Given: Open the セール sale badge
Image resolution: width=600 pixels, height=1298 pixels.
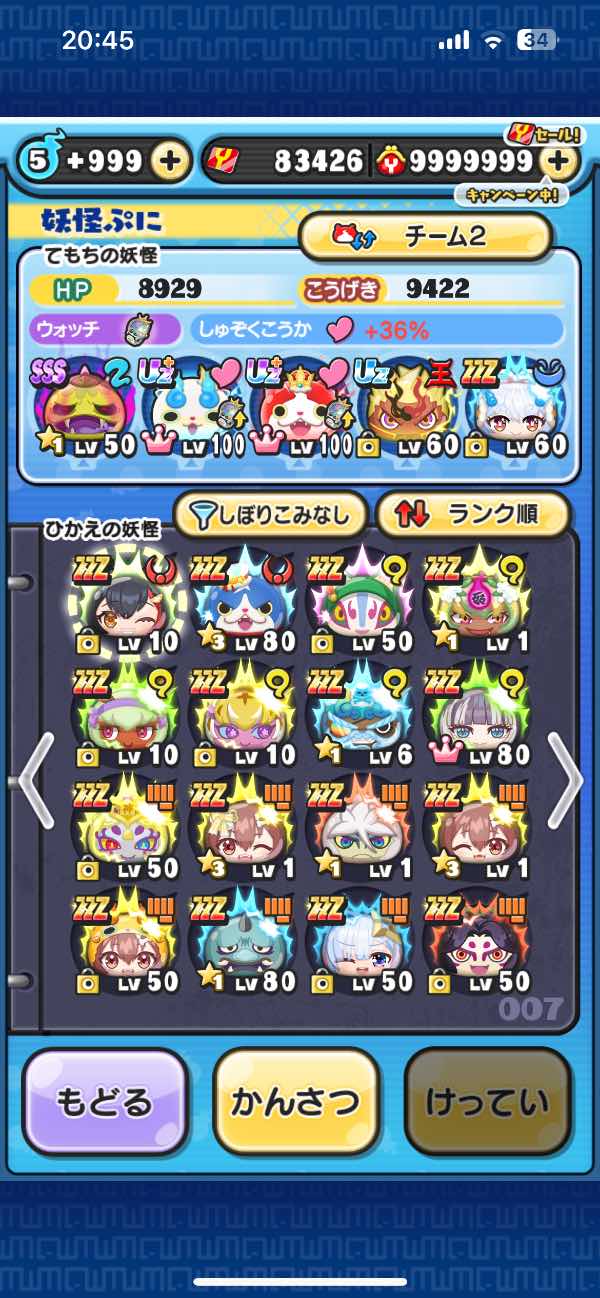Looking at the screenshot, I should tap(532, 135).
